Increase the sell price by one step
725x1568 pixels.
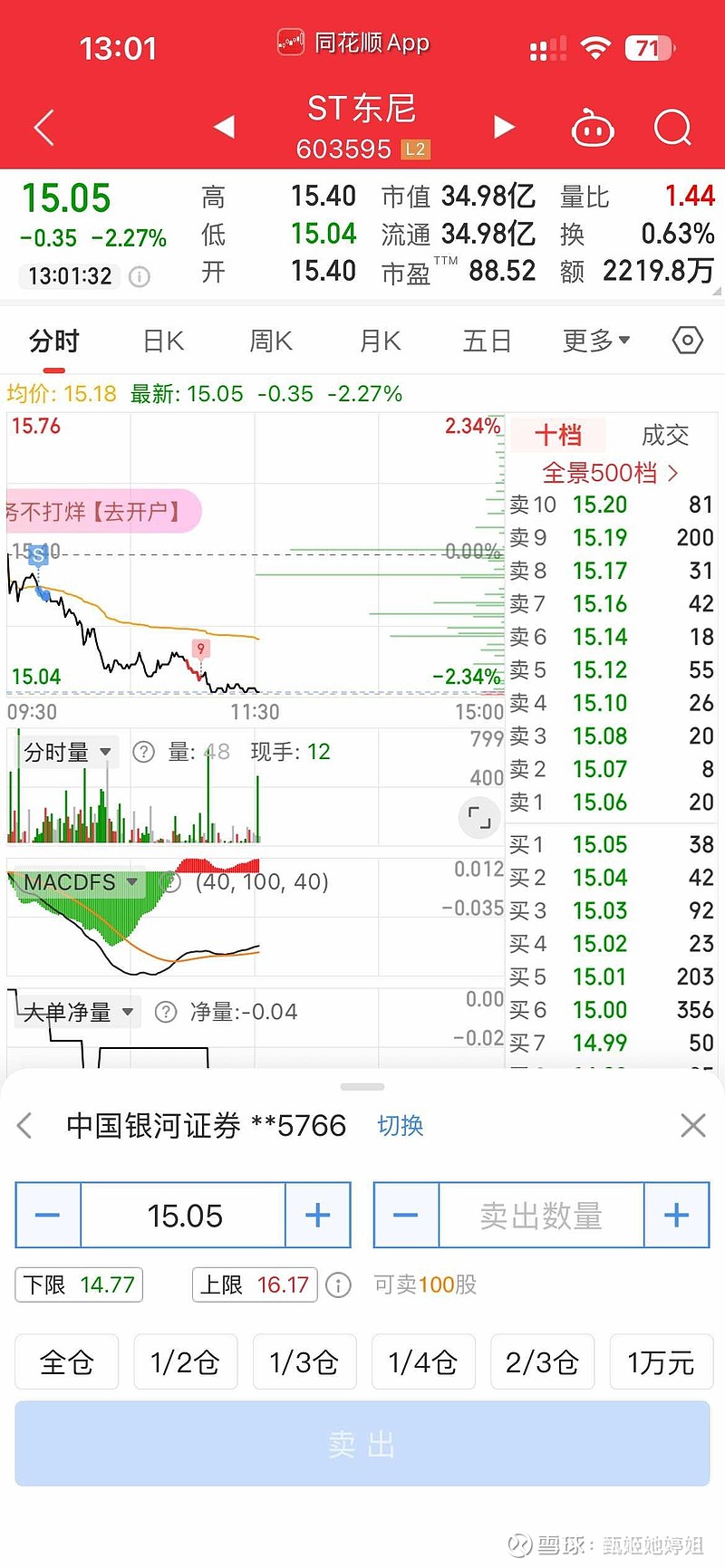click(317, 1216)
